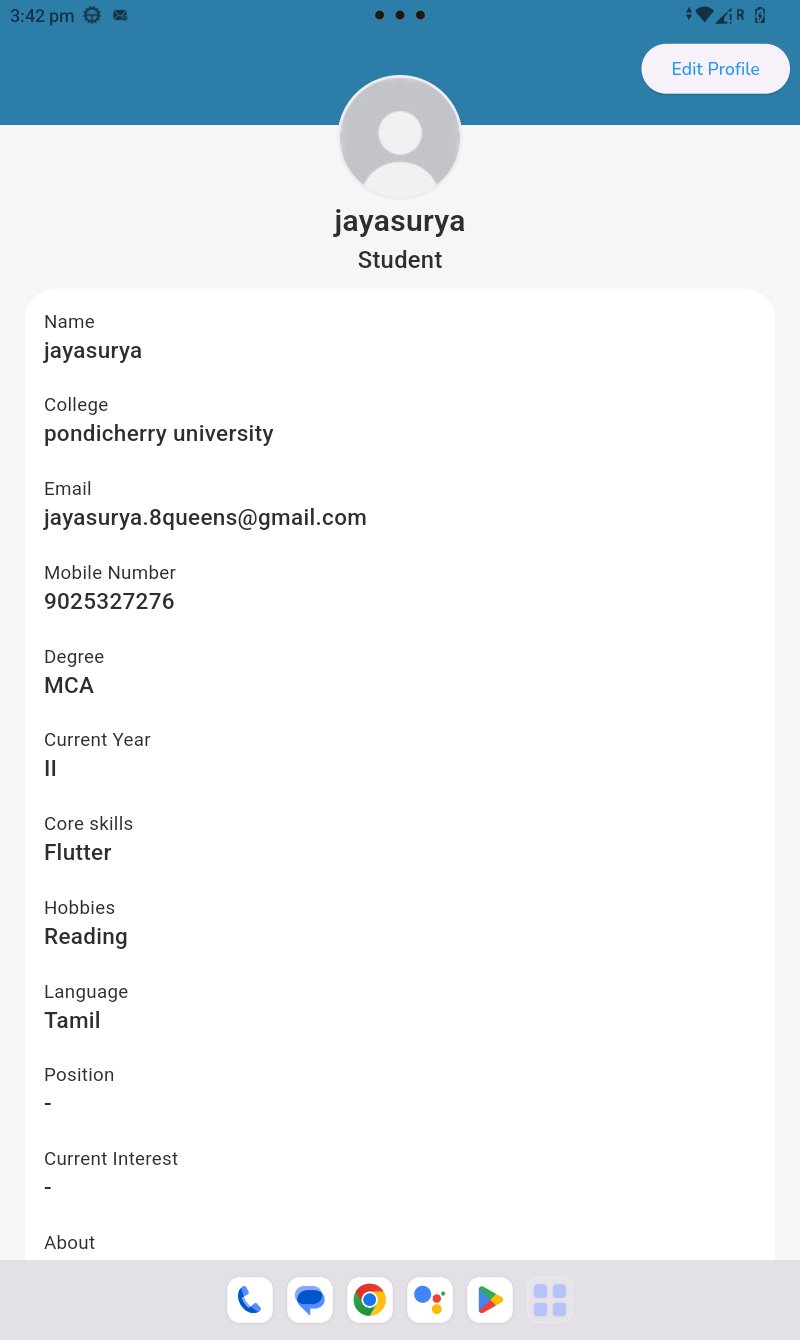Open the all apps grid in the taskbar
The height and width of the screenshot is (1340, 800).
(550, 1300)
